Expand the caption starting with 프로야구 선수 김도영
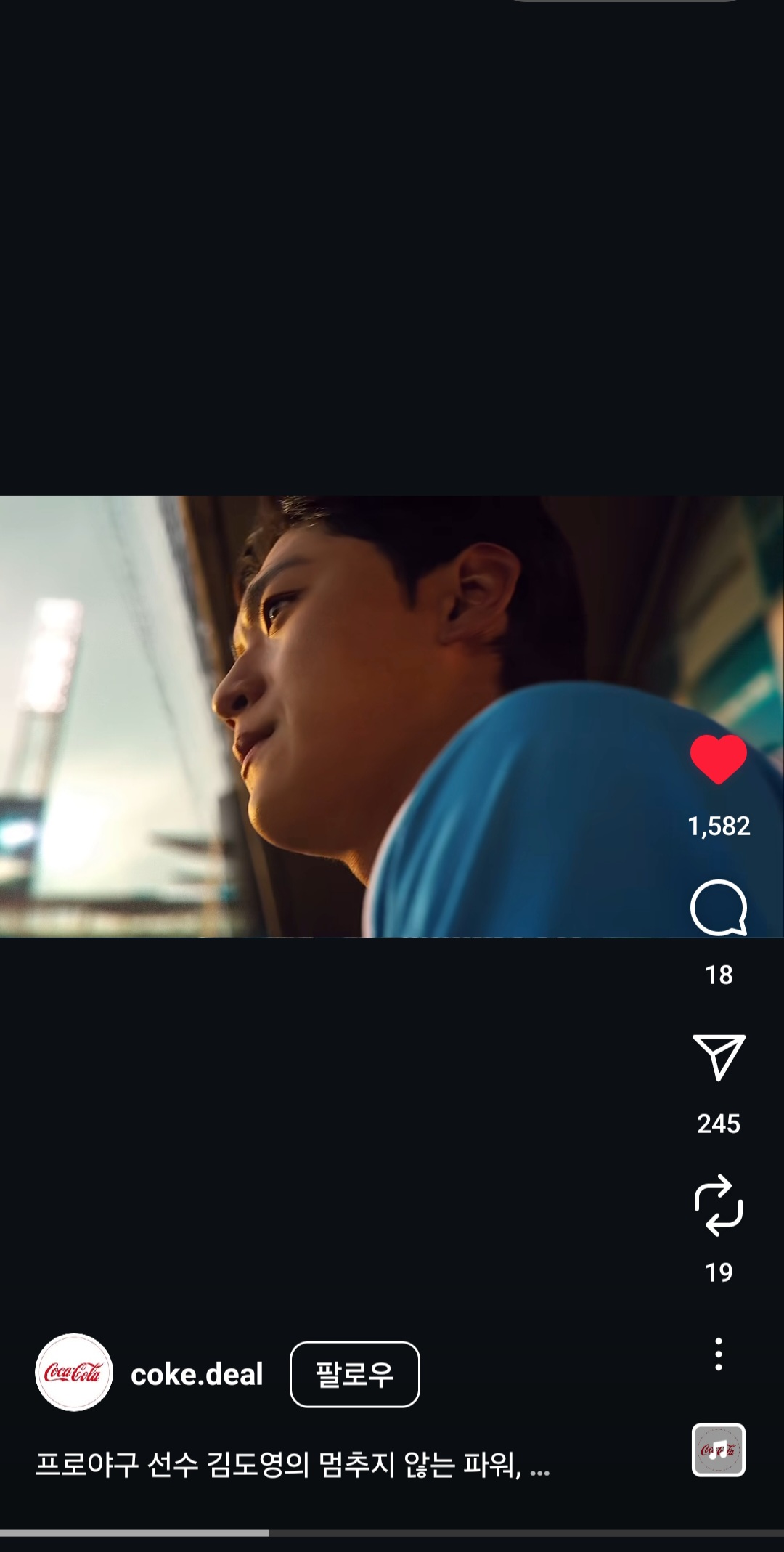 pyautogui.click(x=292, y=1465)
